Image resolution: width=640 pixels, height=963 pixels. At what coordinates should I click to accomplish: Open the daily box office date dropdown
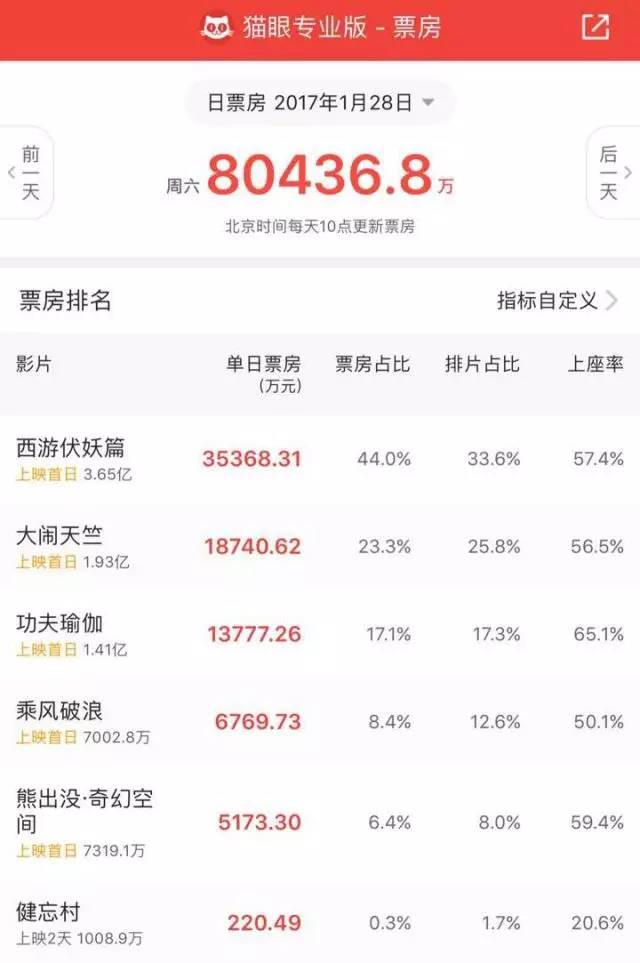(x=320, y=103)
